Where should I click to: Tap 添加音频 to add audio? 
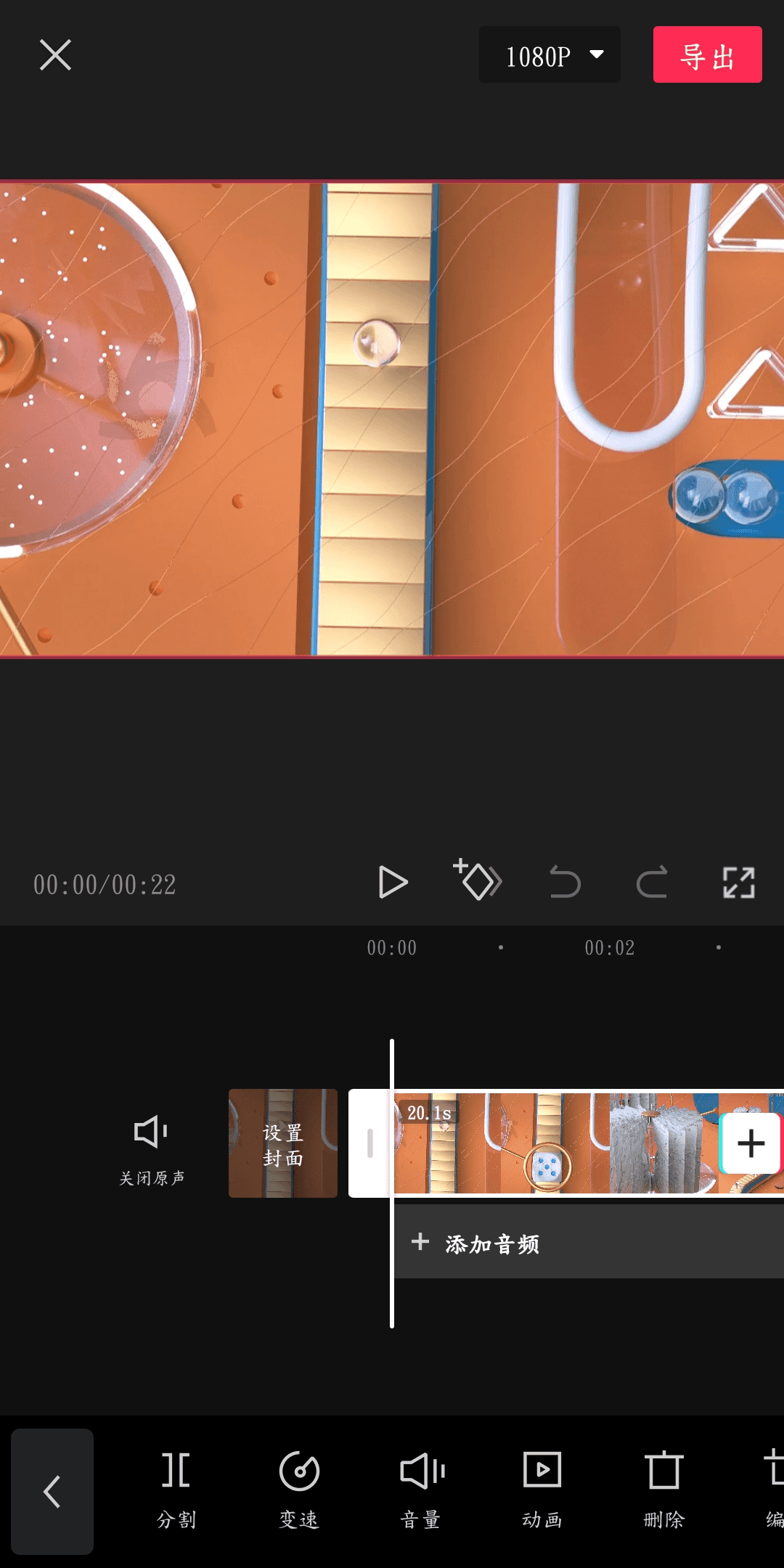tap(492, 1244)
